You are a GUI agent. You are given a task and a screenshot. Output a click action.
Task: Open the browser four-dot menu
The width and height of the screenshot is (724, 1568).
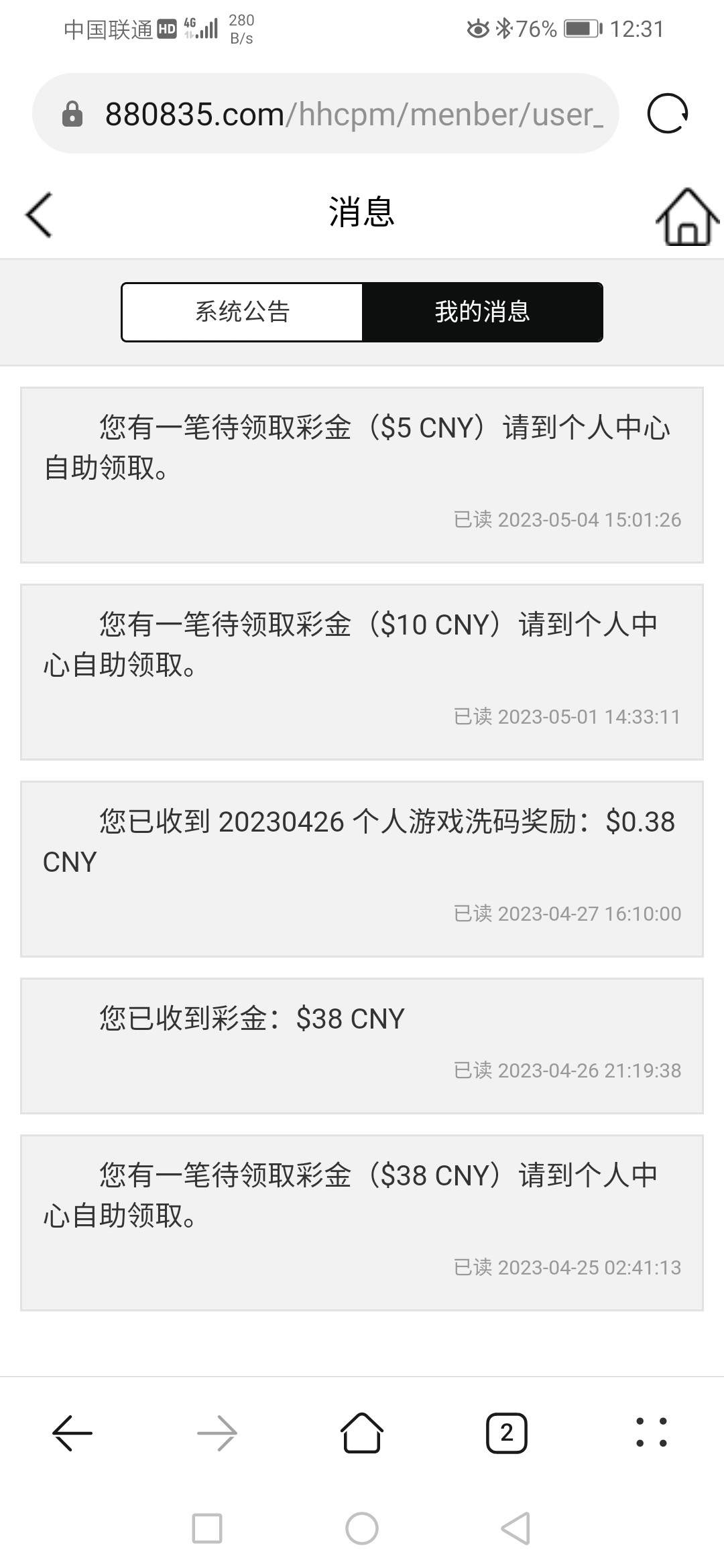651,1433
